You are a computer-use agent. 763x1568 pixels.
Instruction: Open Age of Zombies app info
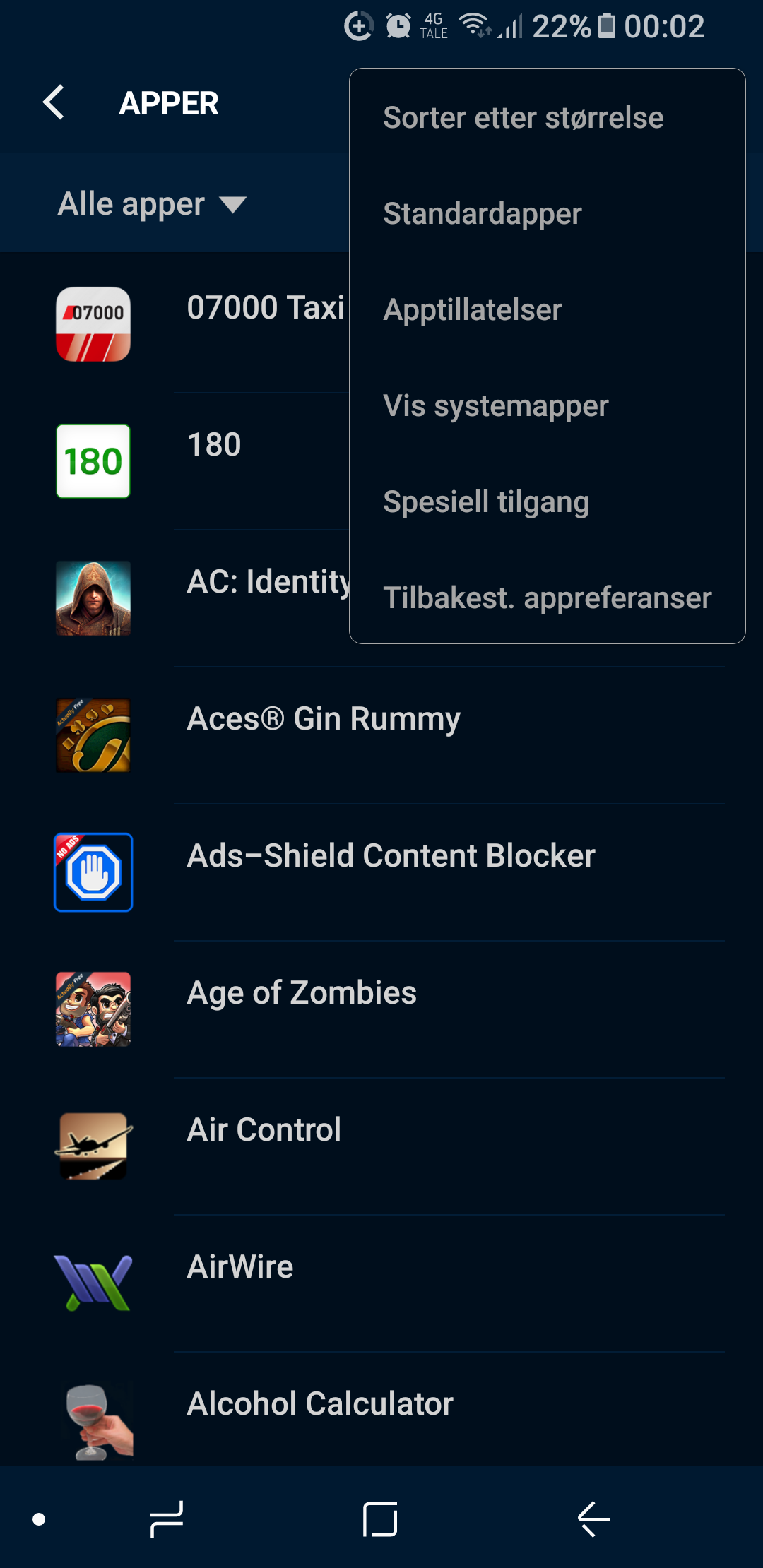pos(381,1009)
